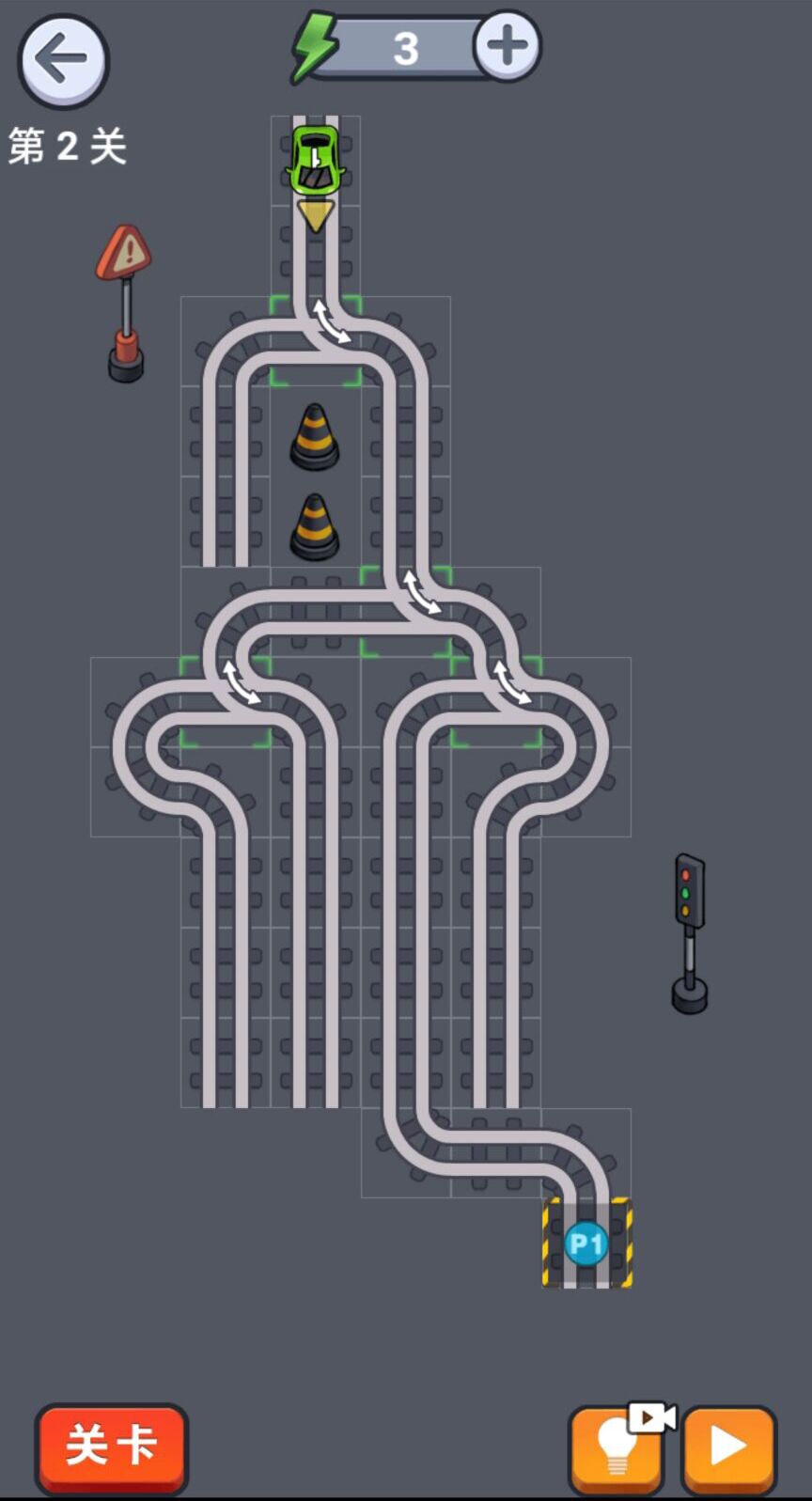Screen dimensions: 812x1501
Task: Flip the track switch just past the traffic cones
Action: pyautogui.click(x=421, y=592)
